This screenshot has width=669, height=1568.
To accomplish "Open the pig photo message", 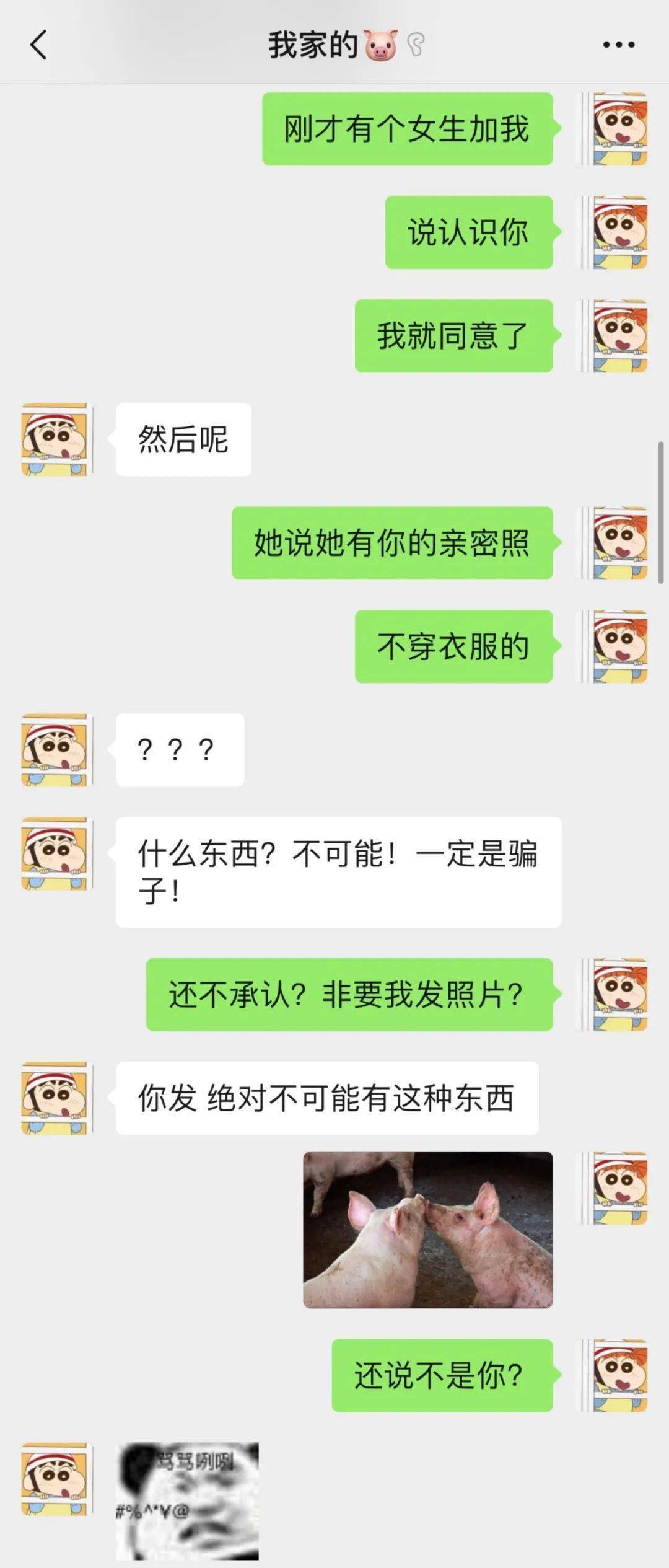I will click(x=427, y=1230).
